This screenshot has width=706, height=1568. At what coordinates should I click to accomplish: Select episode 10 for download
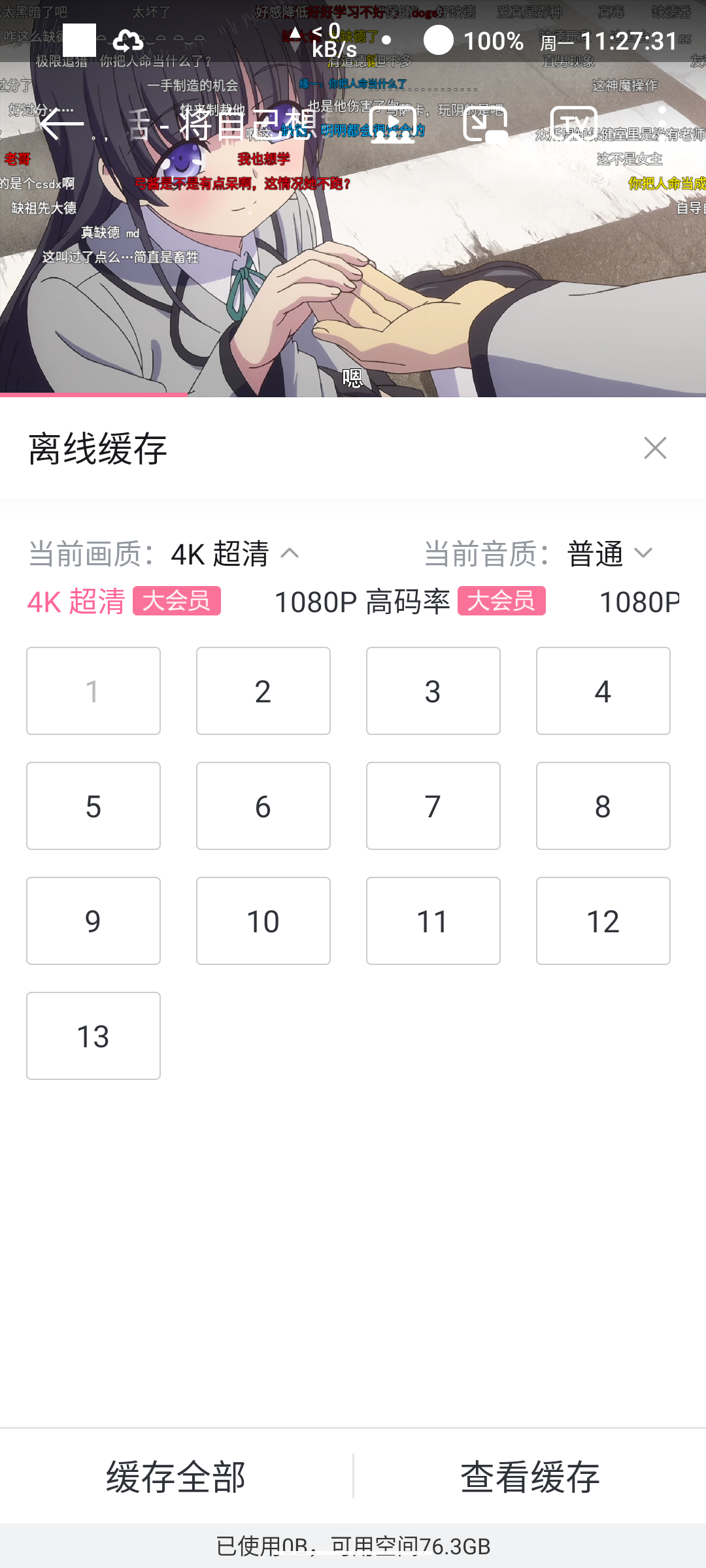263,921
